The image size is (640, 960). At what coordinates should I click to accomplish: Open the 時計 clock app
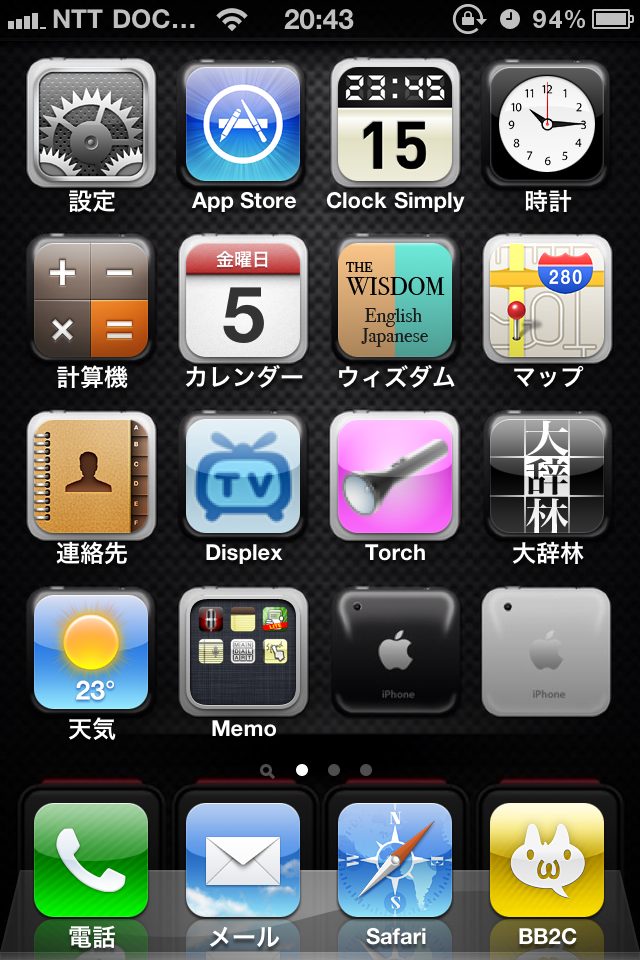pos(547,124)
